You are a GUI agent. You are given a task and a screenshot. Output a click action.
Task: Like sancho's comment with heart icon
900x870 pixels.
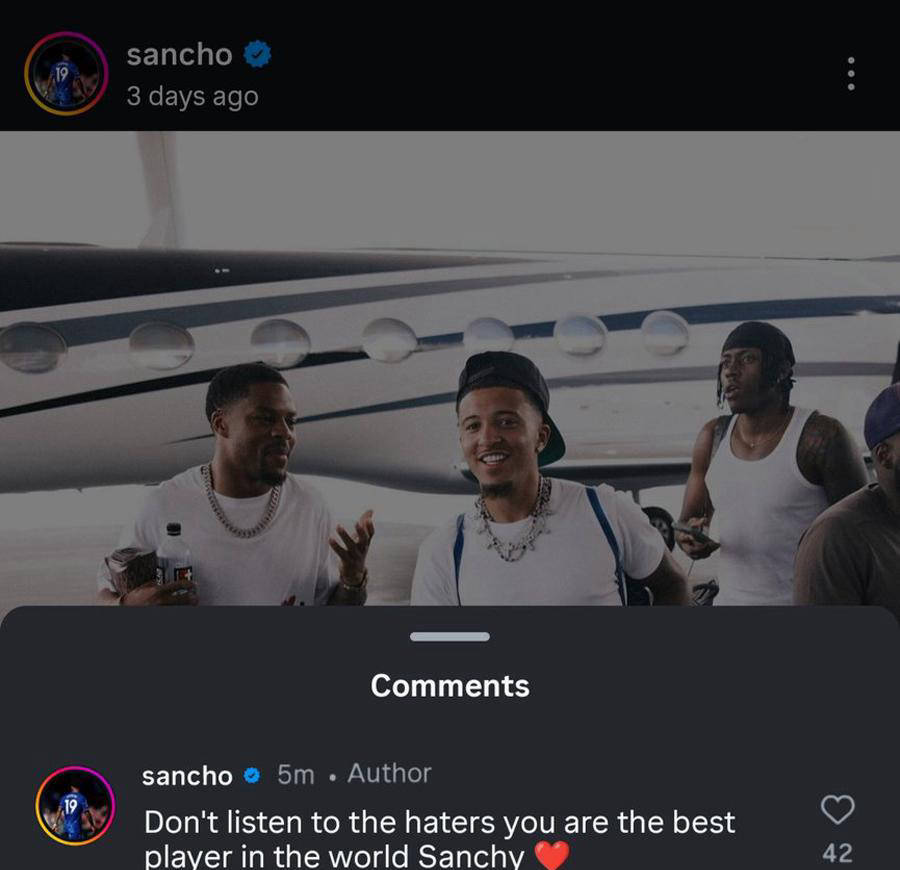pos(837,810)
